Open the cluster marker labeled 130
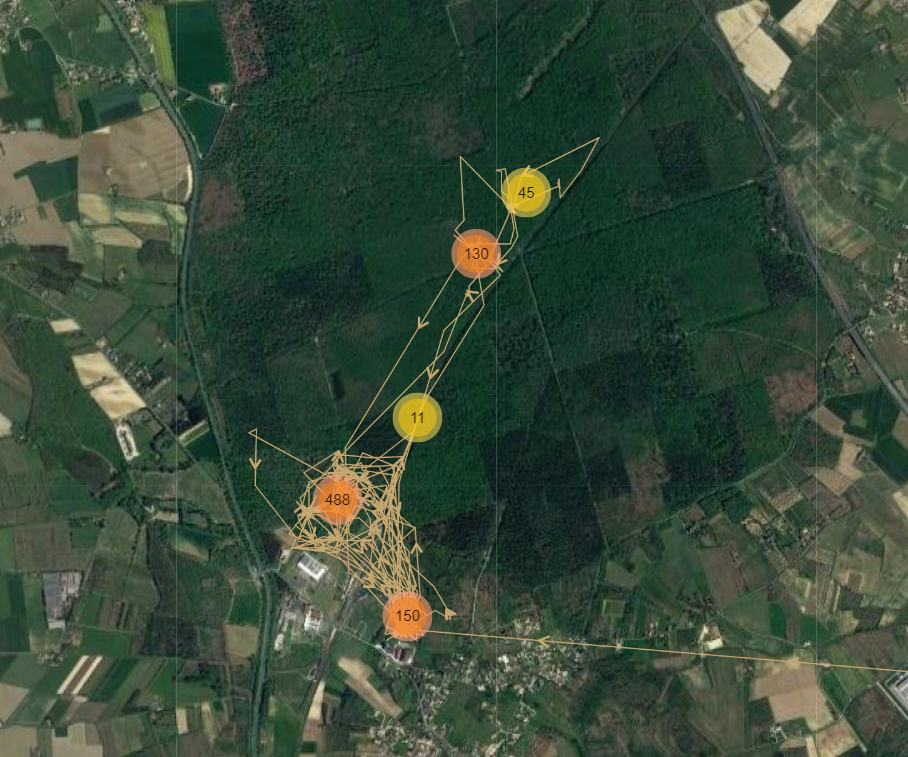This screenshot has width=908, height=757. tap(477, 254)
